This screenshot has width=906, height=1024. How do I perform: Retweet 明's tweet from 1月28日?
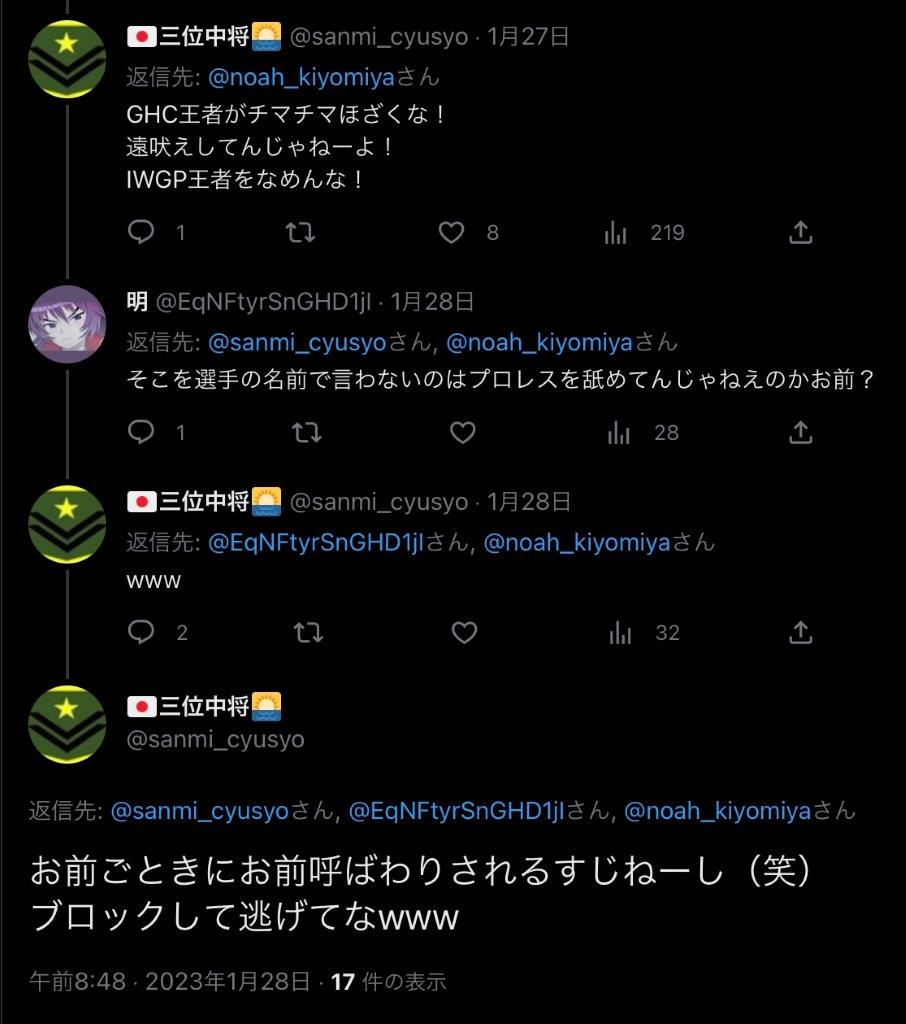tap(306, 432)
